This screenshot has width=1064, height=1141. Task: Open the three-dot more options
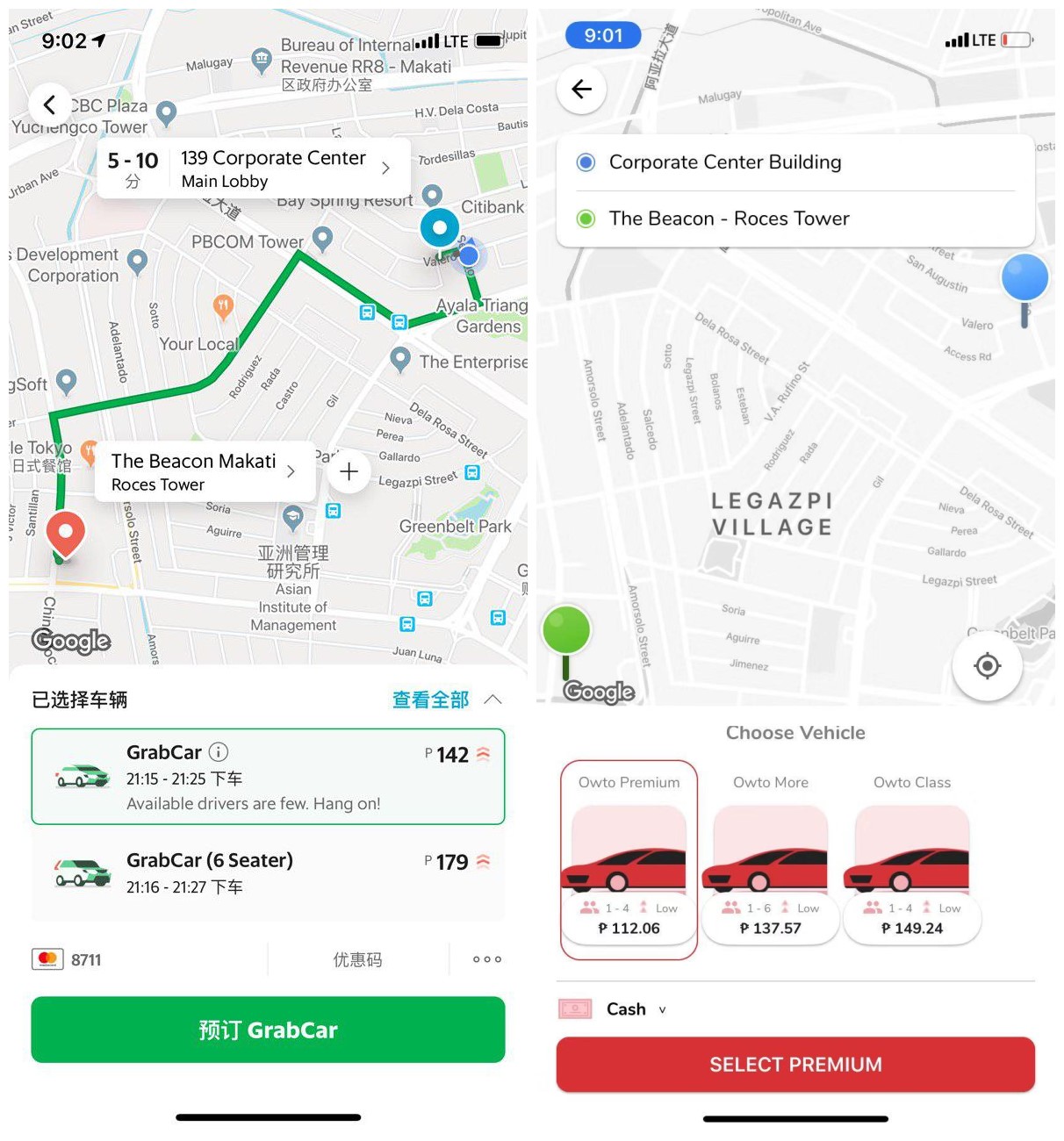487,959
